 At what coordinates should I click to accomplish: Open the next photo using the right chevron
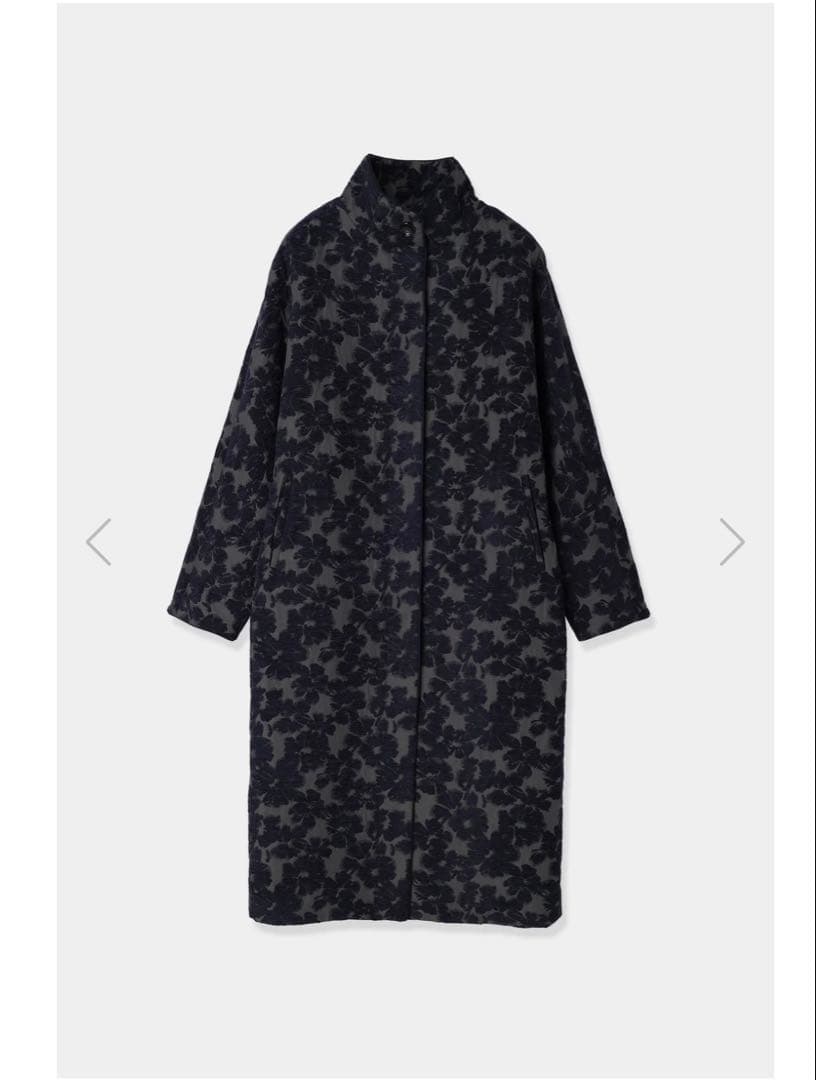click(x=733, y=540)
